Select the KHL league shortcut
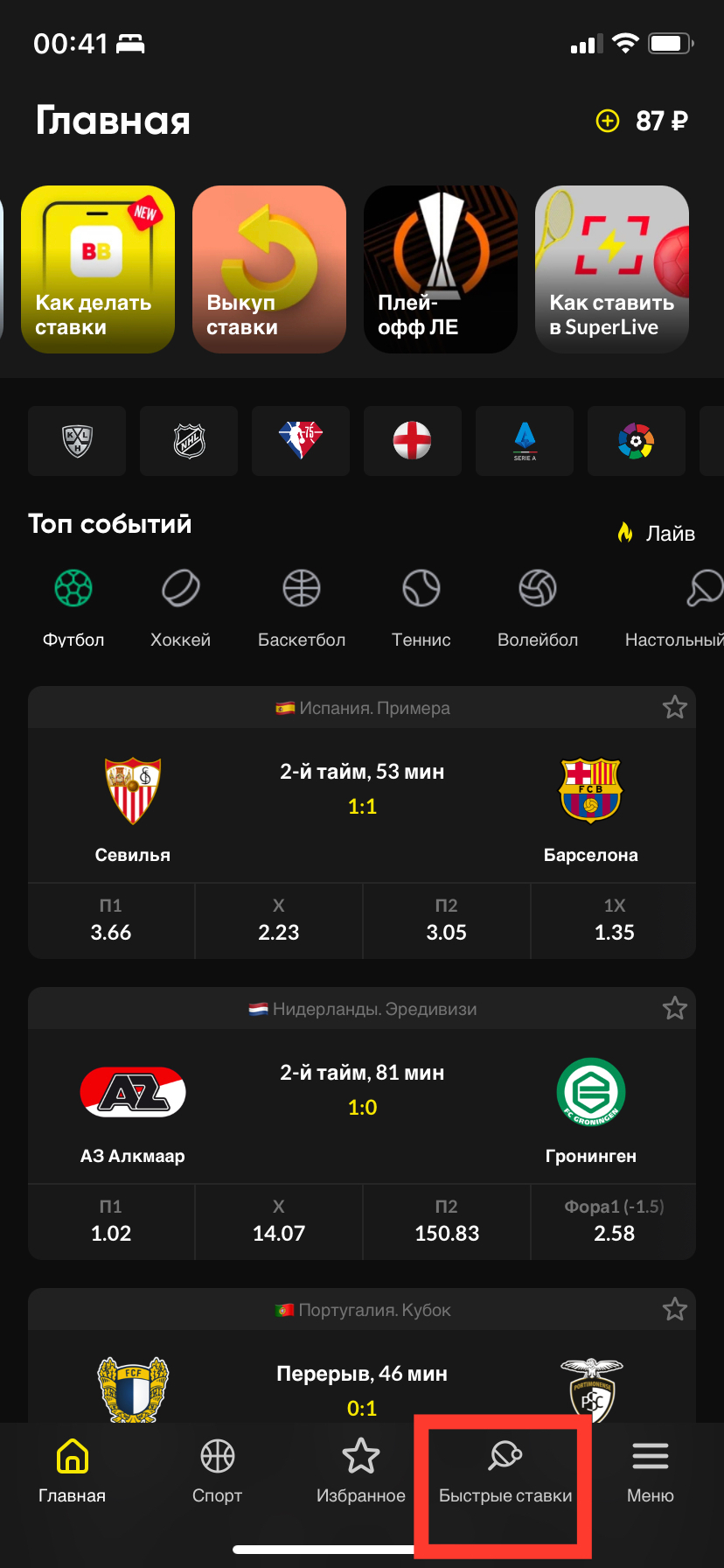724x1568 pixels. pyautogui.click(x=77, y=441)
